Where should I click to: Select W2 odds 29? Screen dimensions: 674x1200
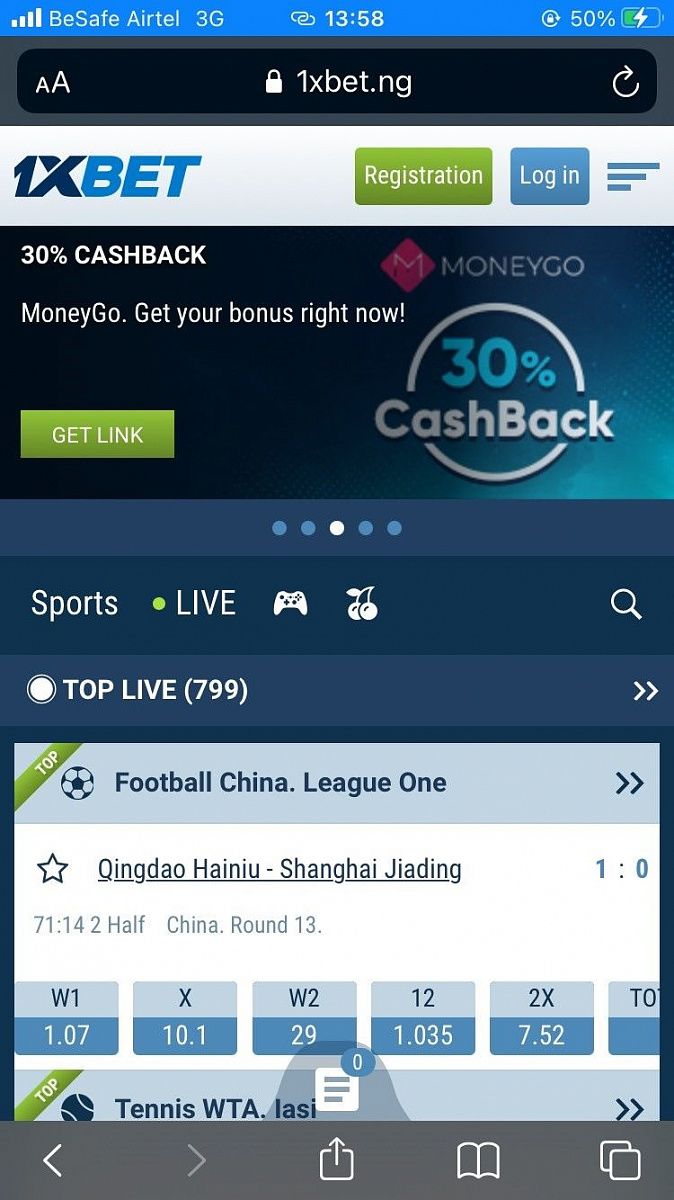[304, 1018]
